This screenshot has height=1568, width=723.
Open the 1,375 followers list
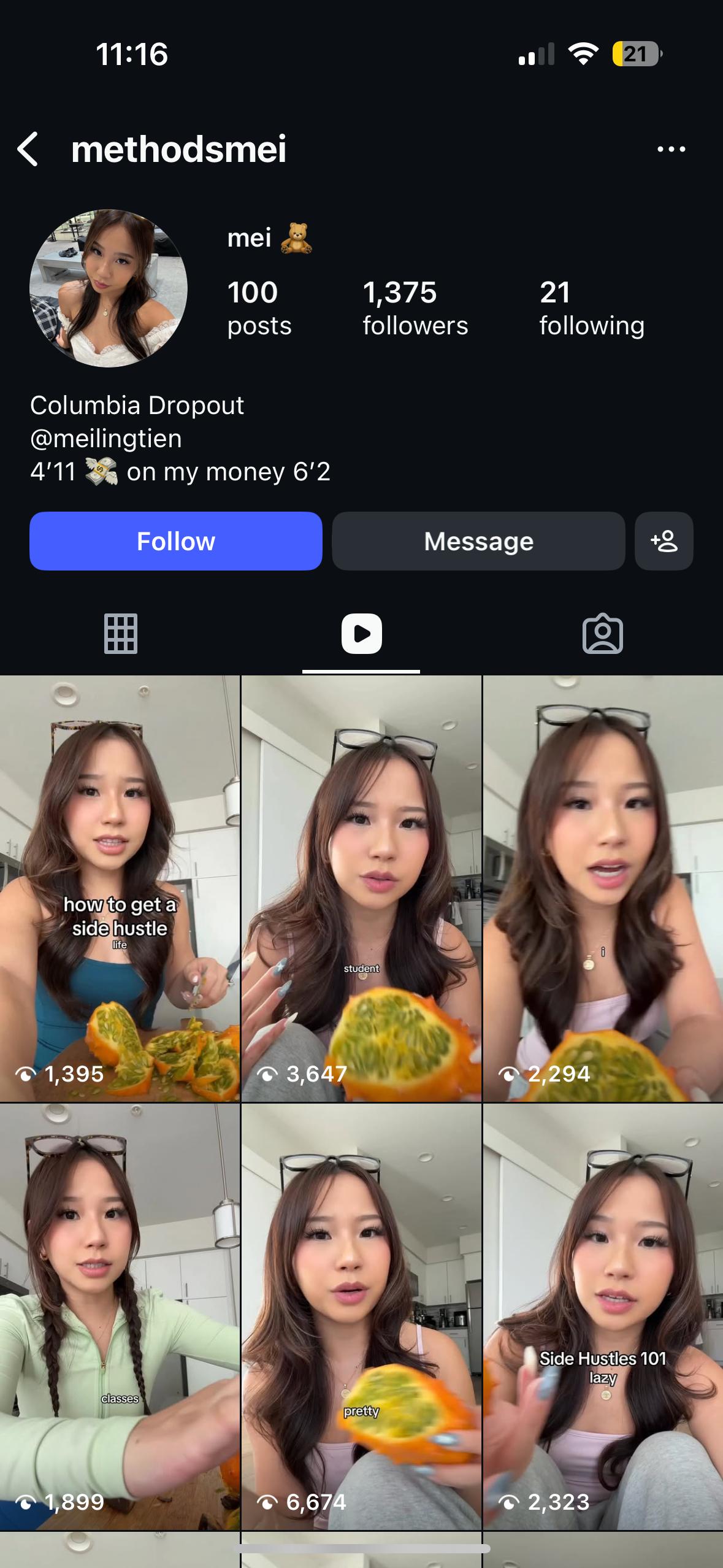click(x=415, y=308)
